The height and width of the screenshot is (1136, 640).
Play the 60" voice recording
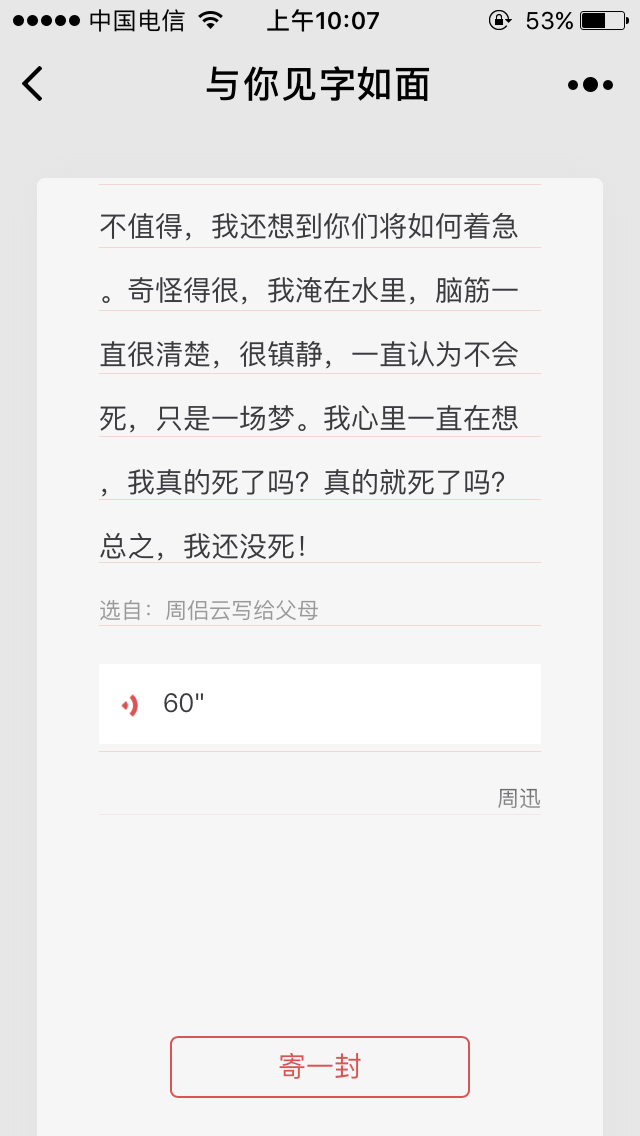(x=320, y=703)
